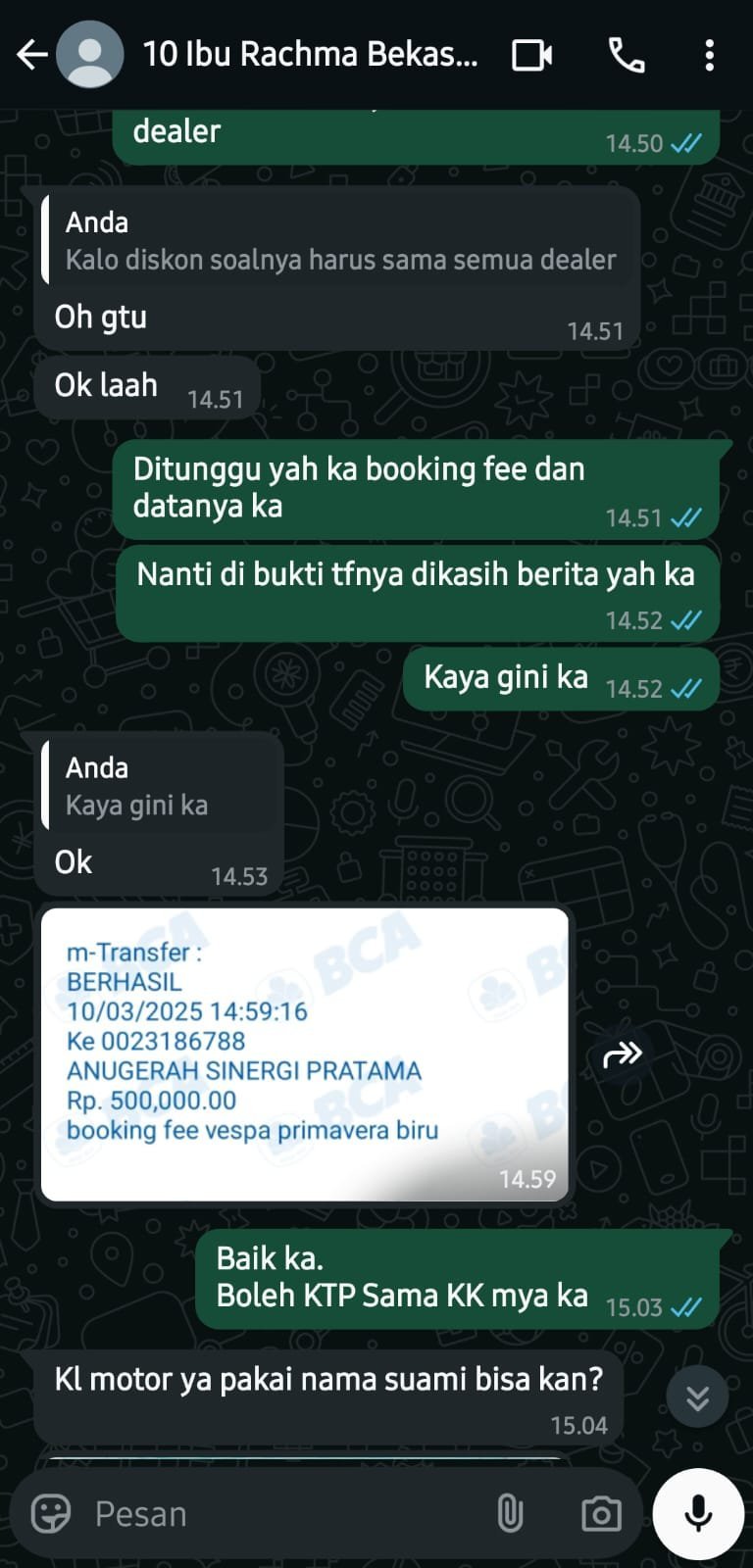Image resolution: width=753 pixels, height=1568 pixels.
Task: Open the camera from the message bar
Action: pos(601,1513)
